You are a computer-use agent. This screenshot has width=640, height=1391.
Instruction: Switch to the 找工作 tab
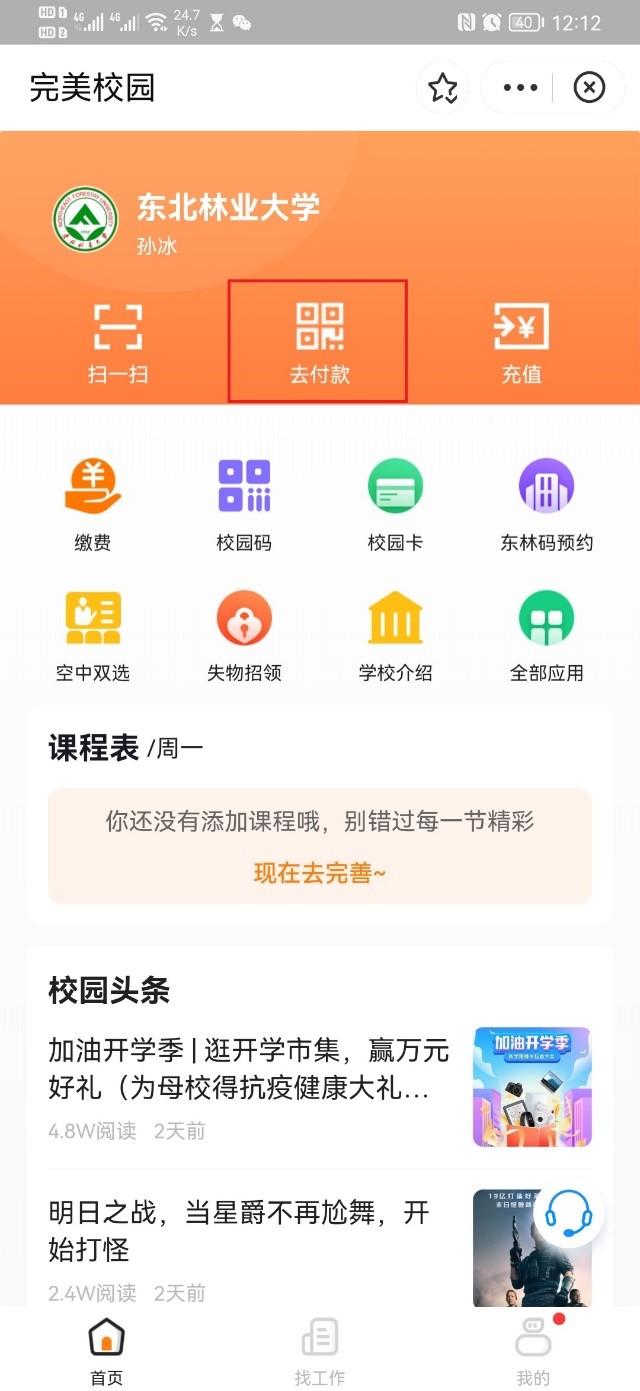tap(319, 1351)
